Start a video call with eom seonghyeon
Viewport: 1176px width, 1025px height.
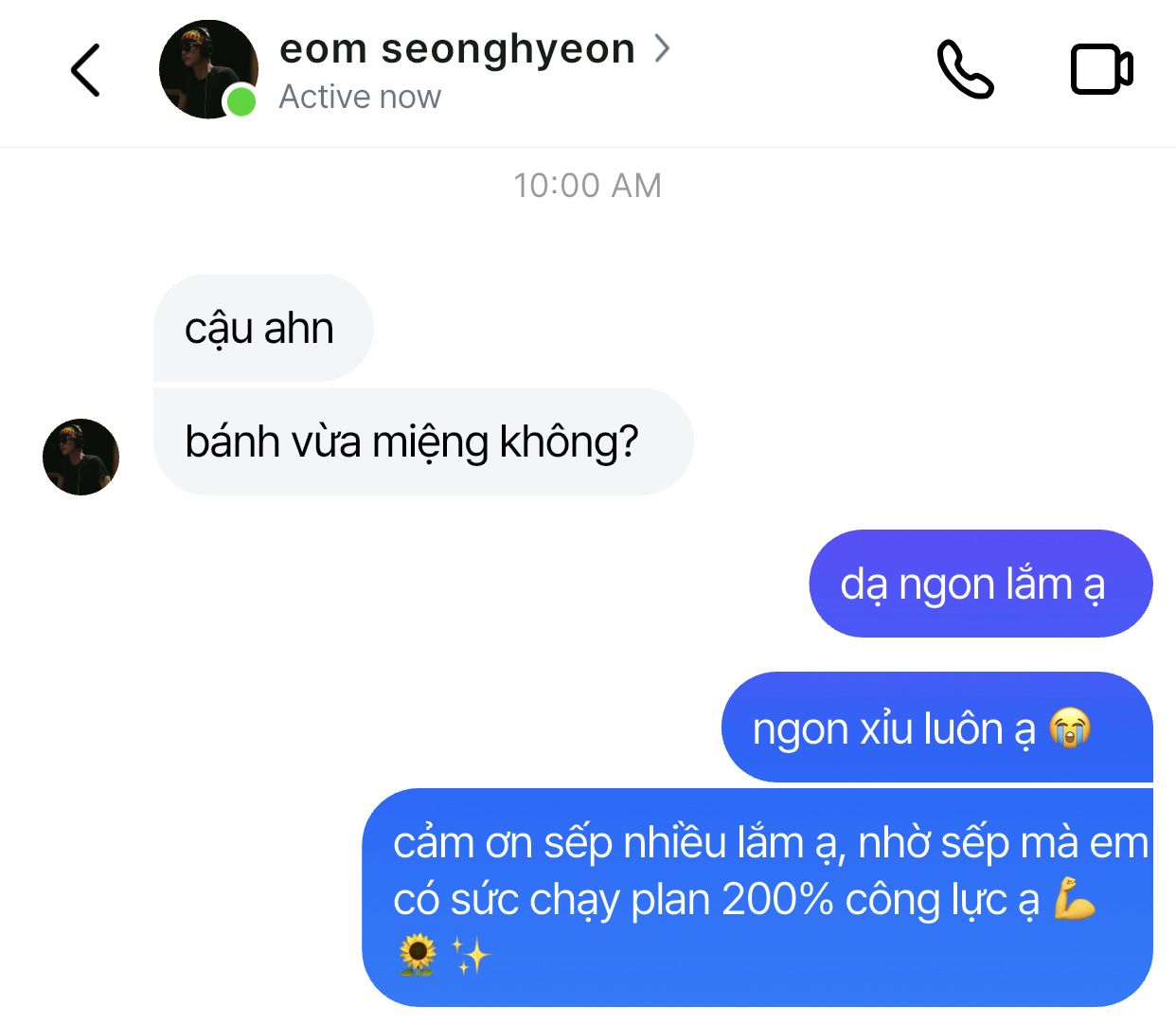(1101, 69)
